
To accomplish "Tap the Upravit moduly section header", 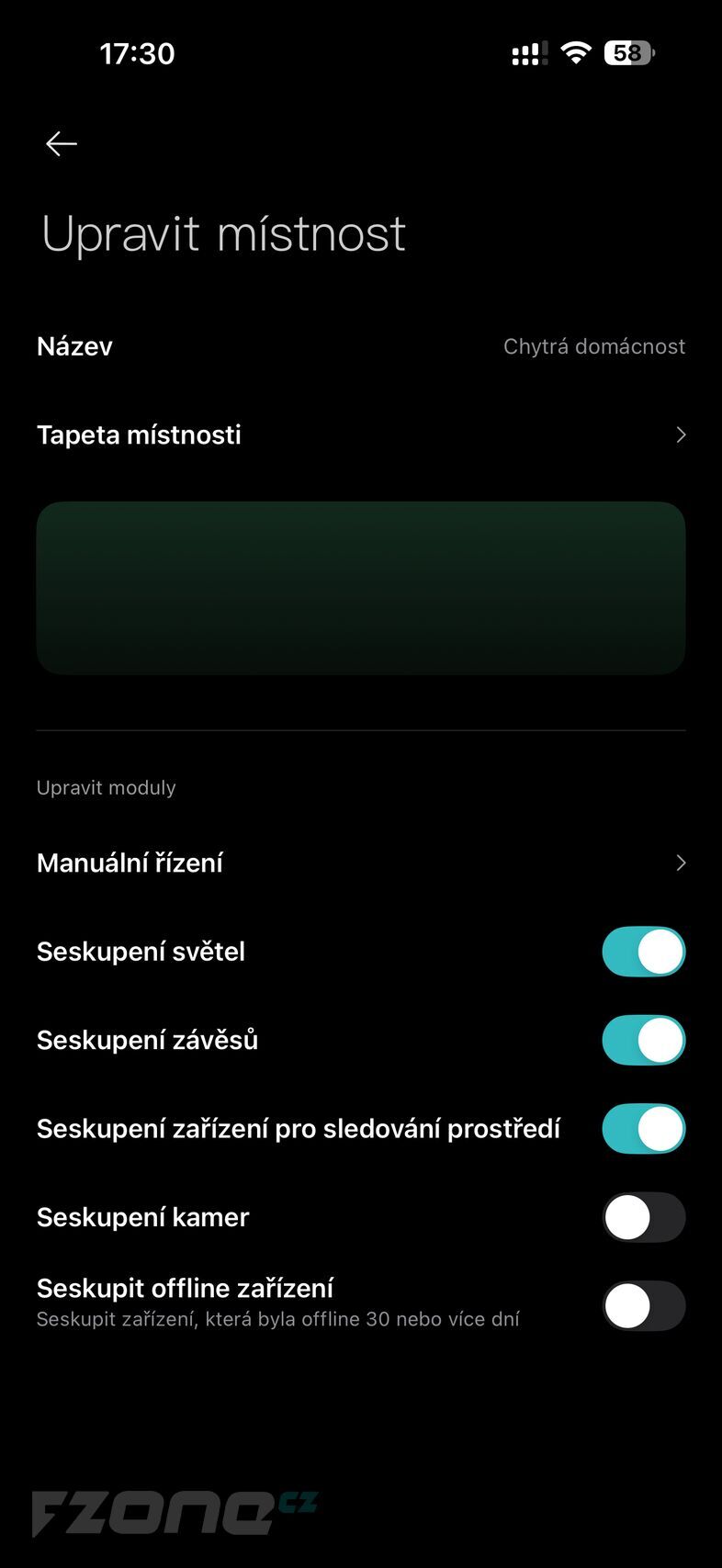I will [x=106, y=787].
